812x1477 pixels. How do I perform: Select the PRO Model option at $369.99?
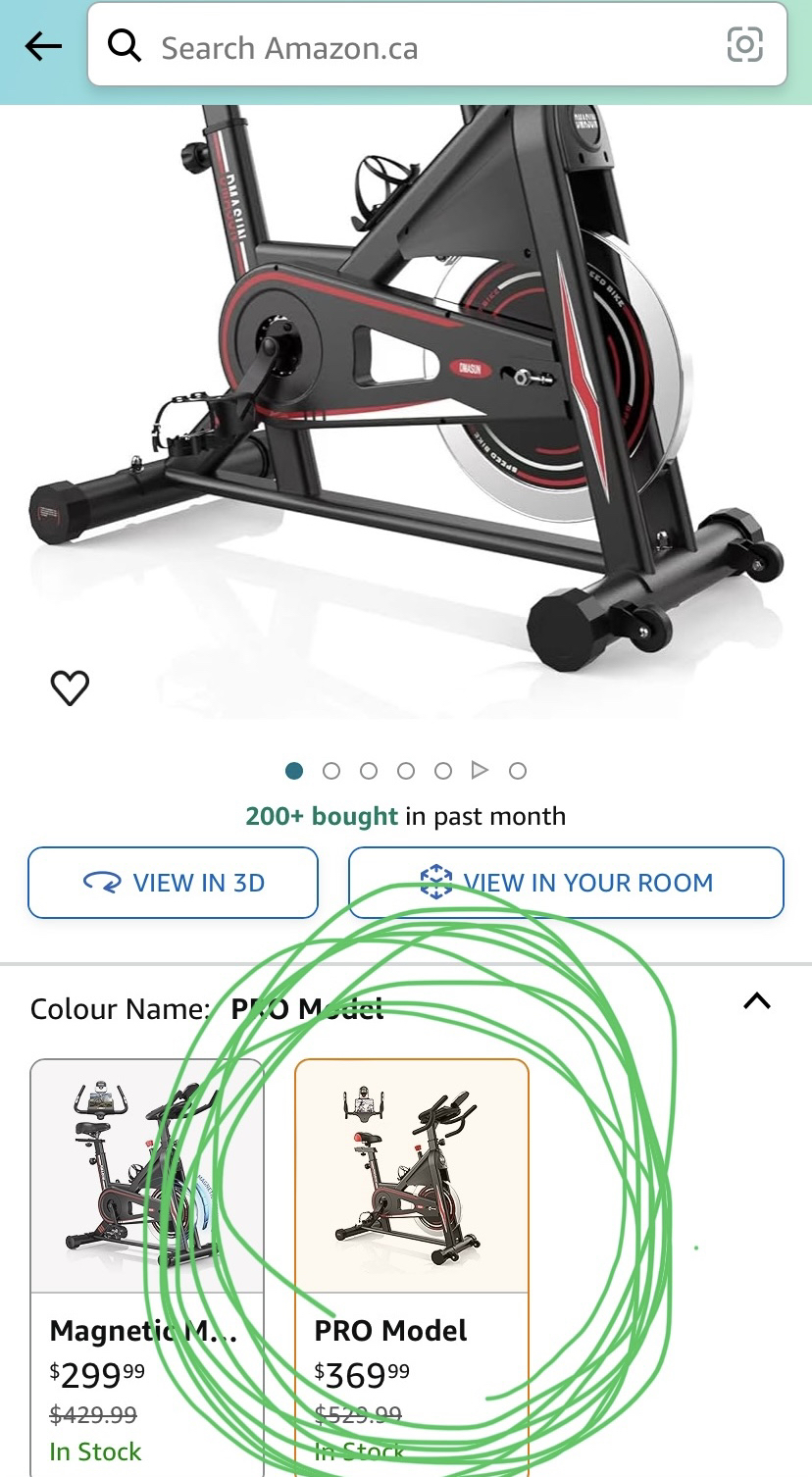pyautogui.click(x=412, y=1265)
